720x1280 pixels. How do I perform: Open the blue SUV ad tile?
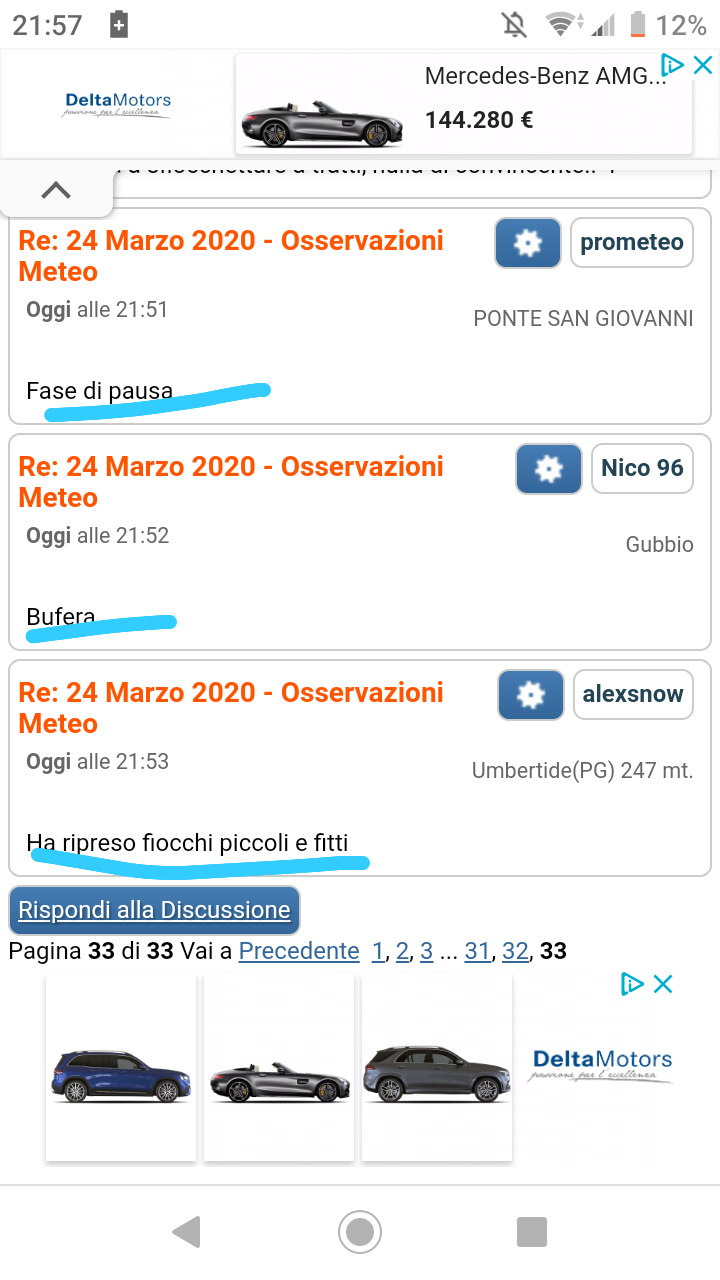click(121, 1067)
